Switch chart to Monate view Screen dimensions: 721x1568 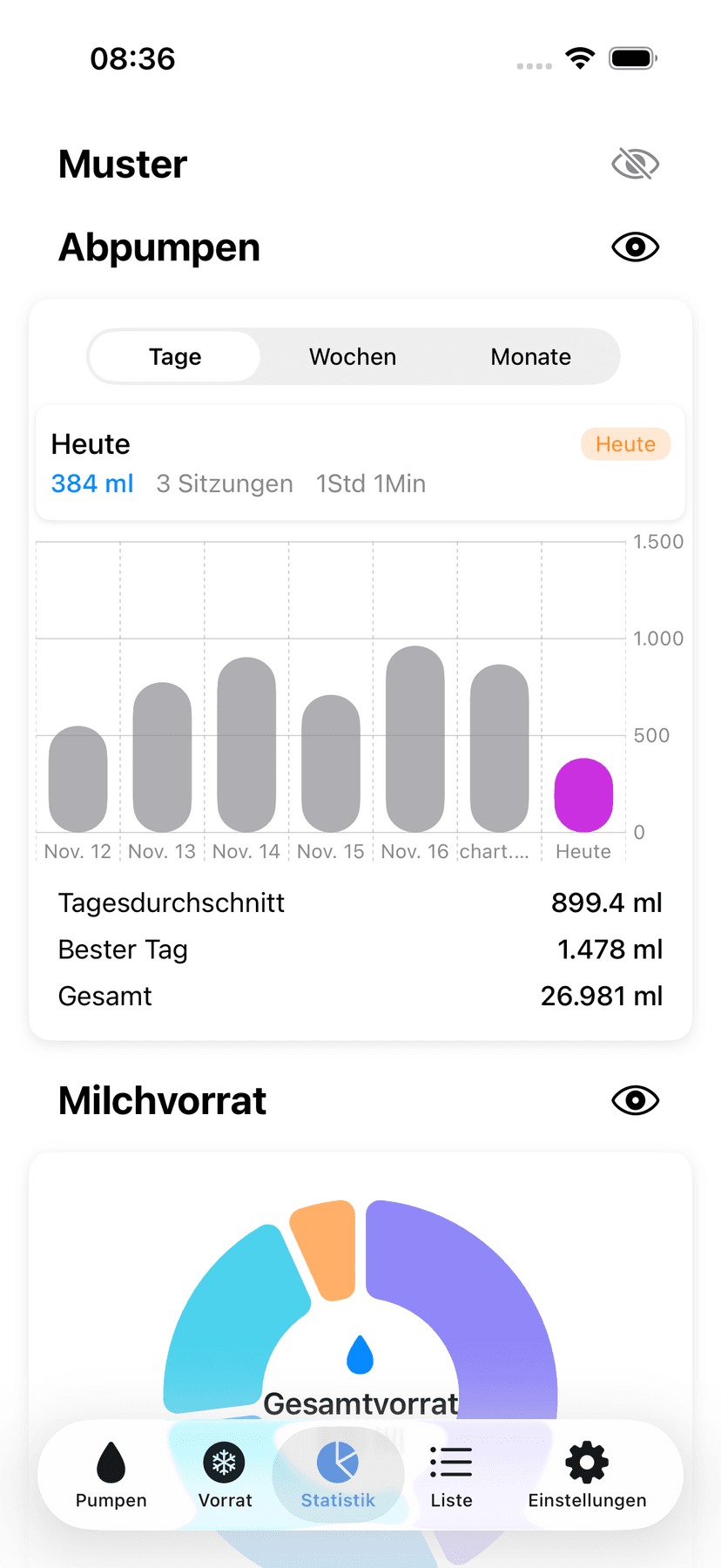(x=530, y=356)
